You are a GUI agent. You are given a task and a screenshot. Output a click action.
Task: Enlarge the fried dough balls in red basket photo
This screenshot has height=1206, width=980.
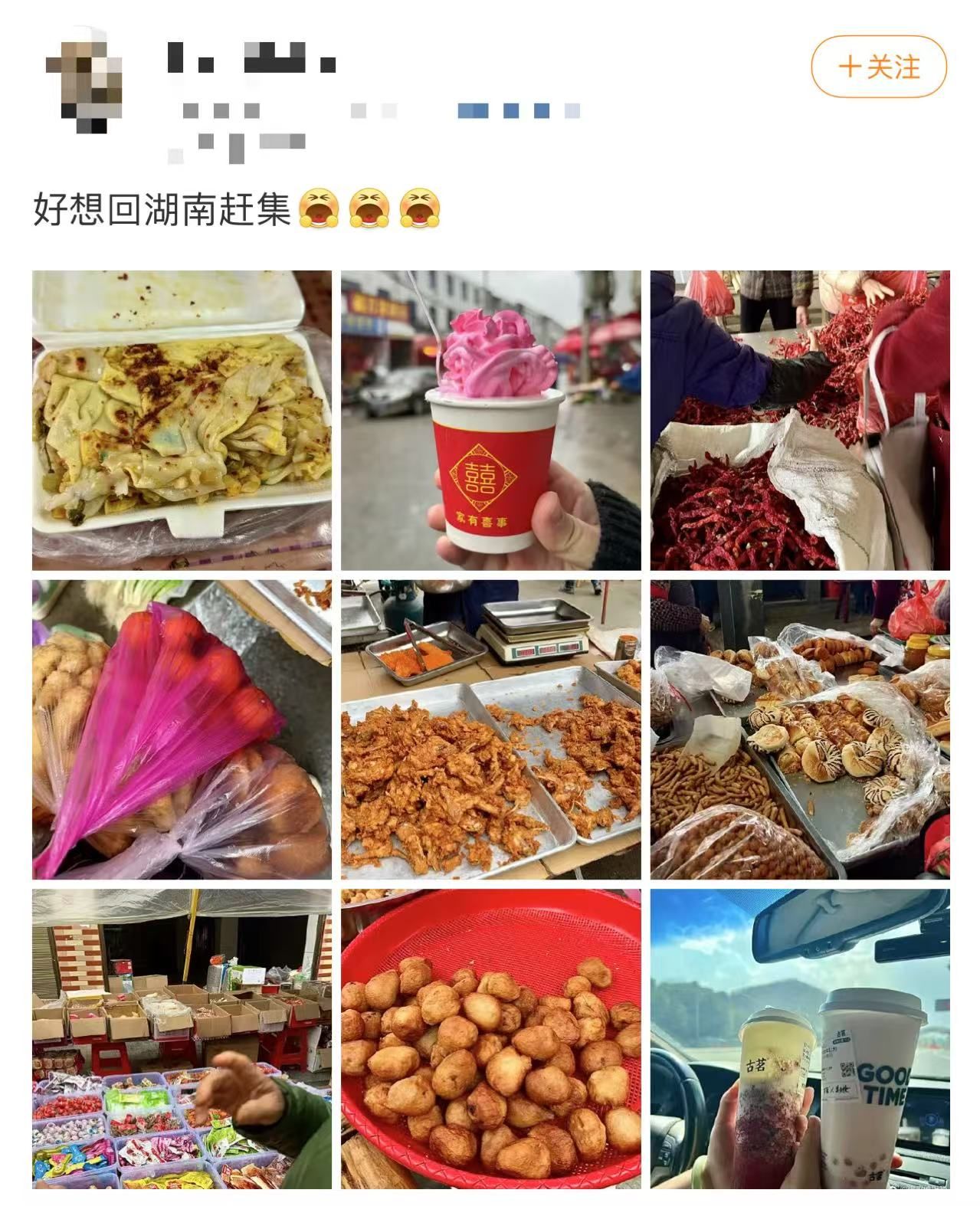(x=490, y=1039)
